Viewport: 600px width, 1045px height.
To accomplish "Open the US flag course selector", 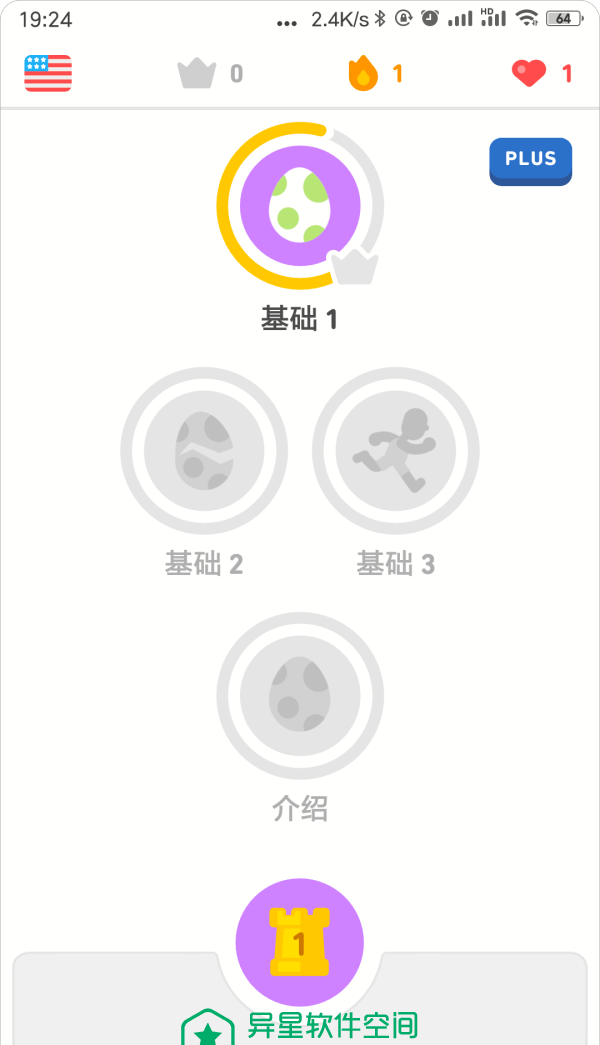I will [x=48, y=73].
